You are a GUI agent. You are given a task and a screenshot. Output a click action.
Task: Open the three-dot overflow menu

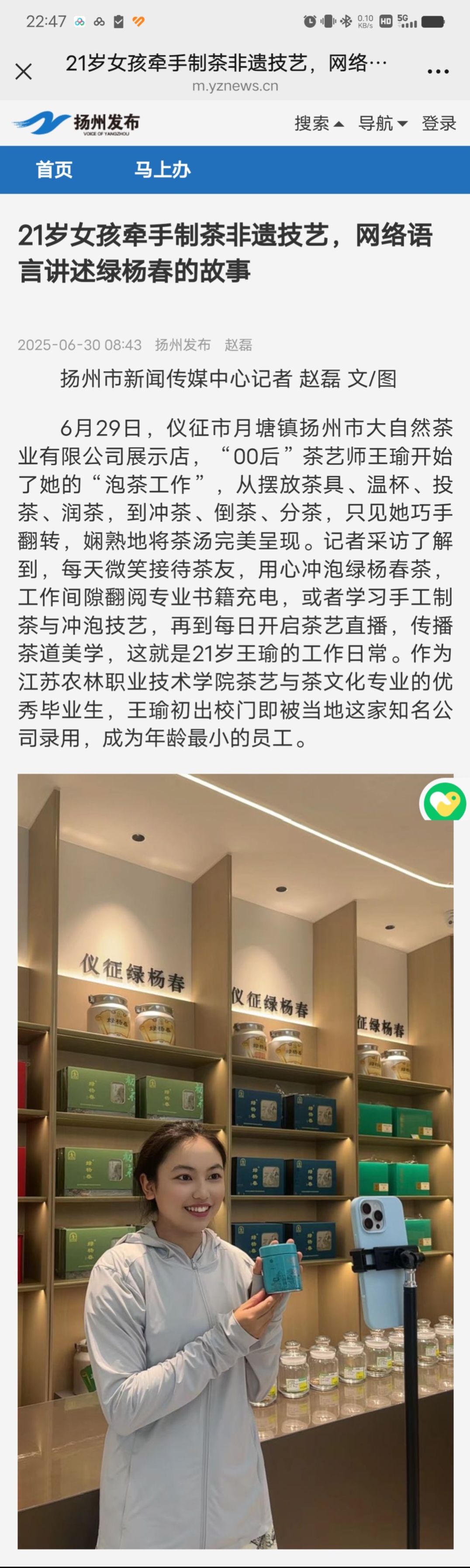[438, 72]
